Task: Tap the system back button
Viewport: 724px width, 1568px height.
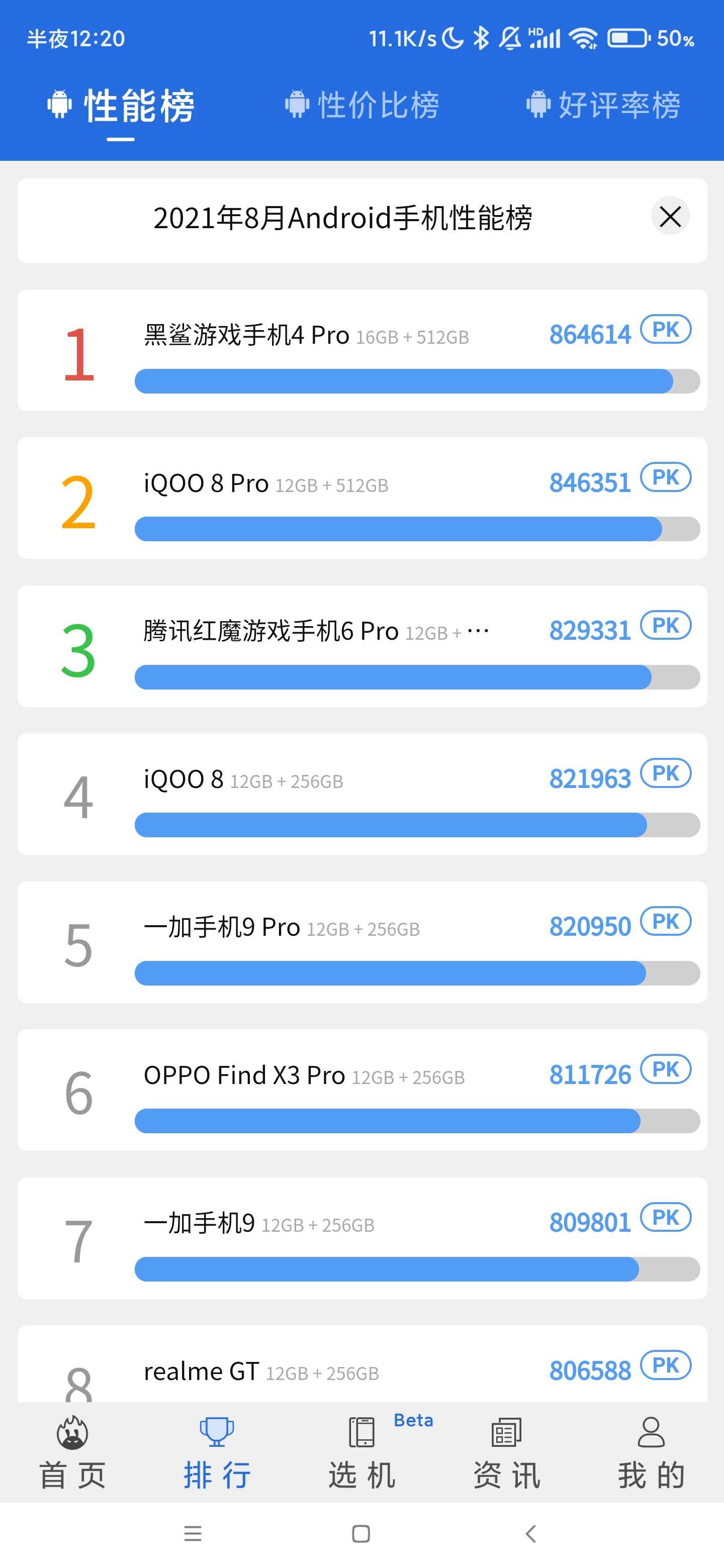Action: 530,1533
